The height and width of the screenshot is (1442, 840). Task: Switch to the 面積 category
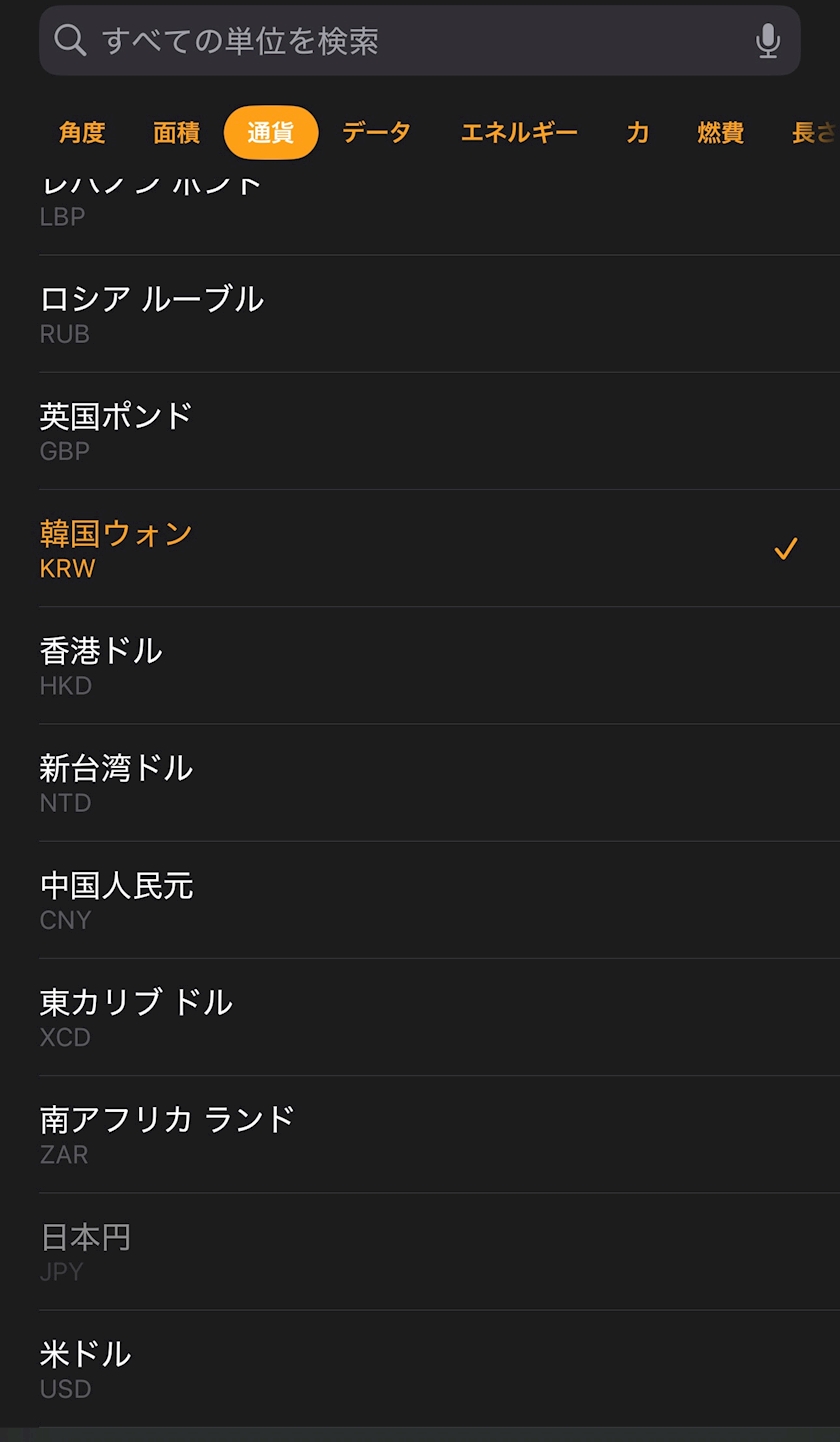pyautogui.click(x=176, y=132)
